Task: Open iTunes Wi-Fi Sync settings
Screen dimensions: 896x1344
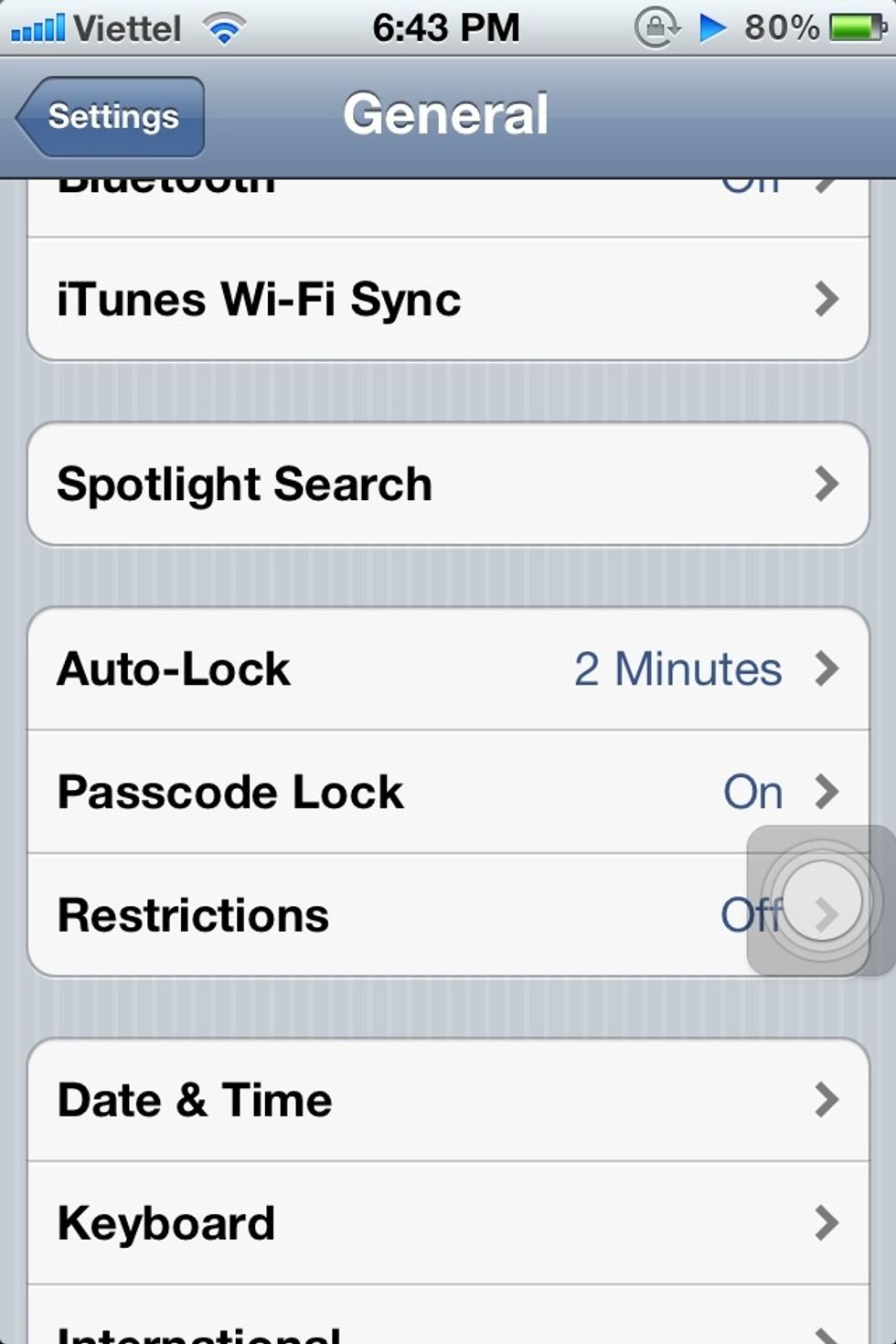Action: click(448, 300)
